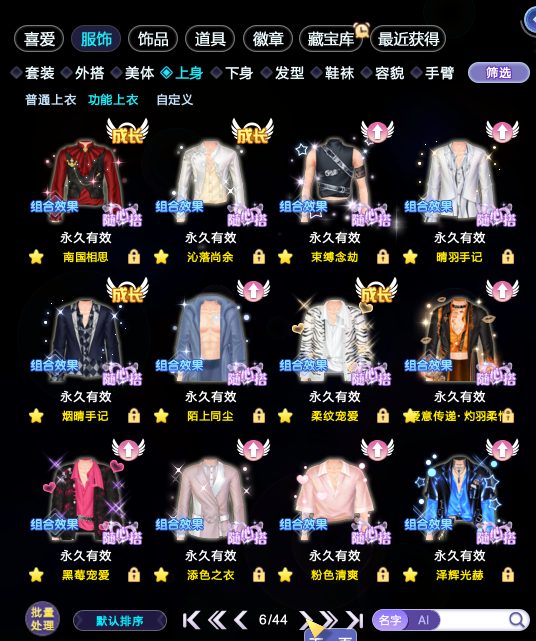Go to the previous page arrow
Screen dimensions: 536x641
coord(241,620)
